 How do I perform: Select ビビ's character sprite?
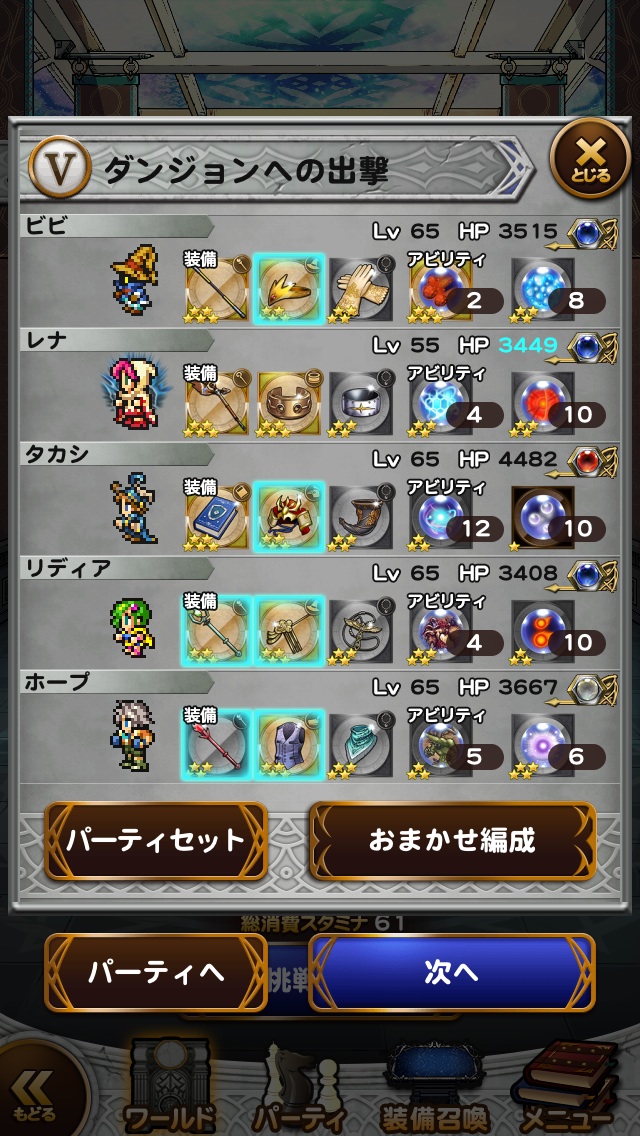point(133,286)
